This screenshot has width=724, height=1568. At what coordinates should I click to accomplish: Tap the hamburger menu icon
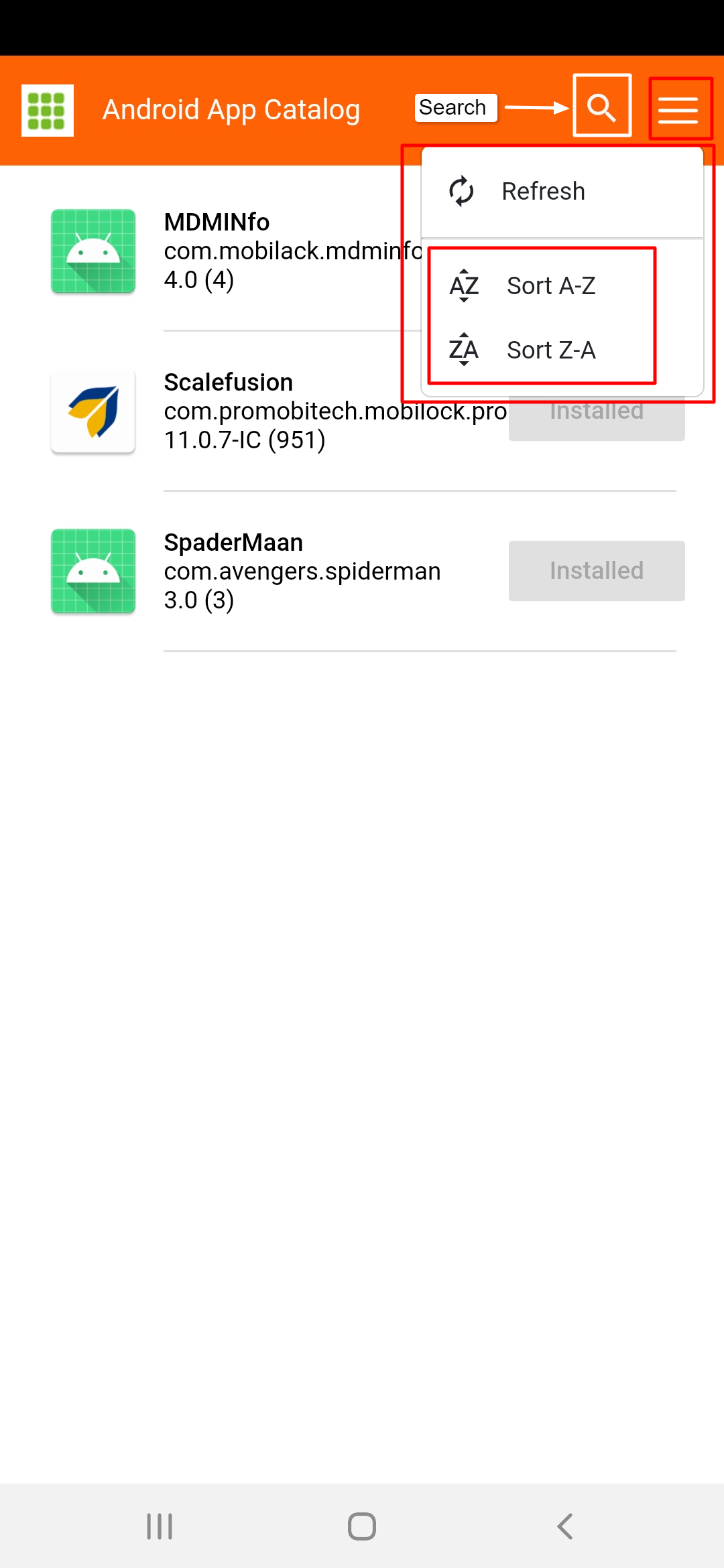678,110
